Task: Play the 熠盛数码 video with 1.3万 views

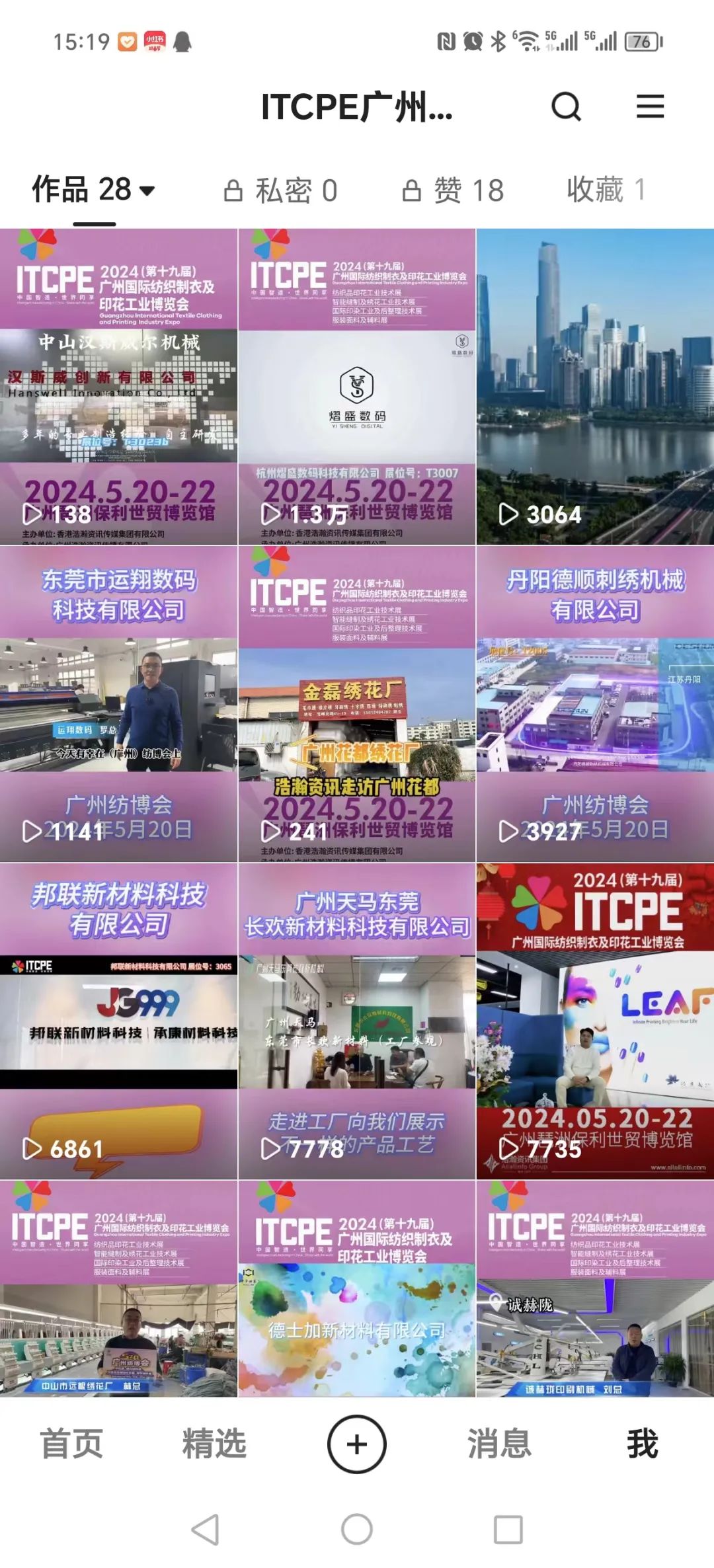Action: pos(357,387)
